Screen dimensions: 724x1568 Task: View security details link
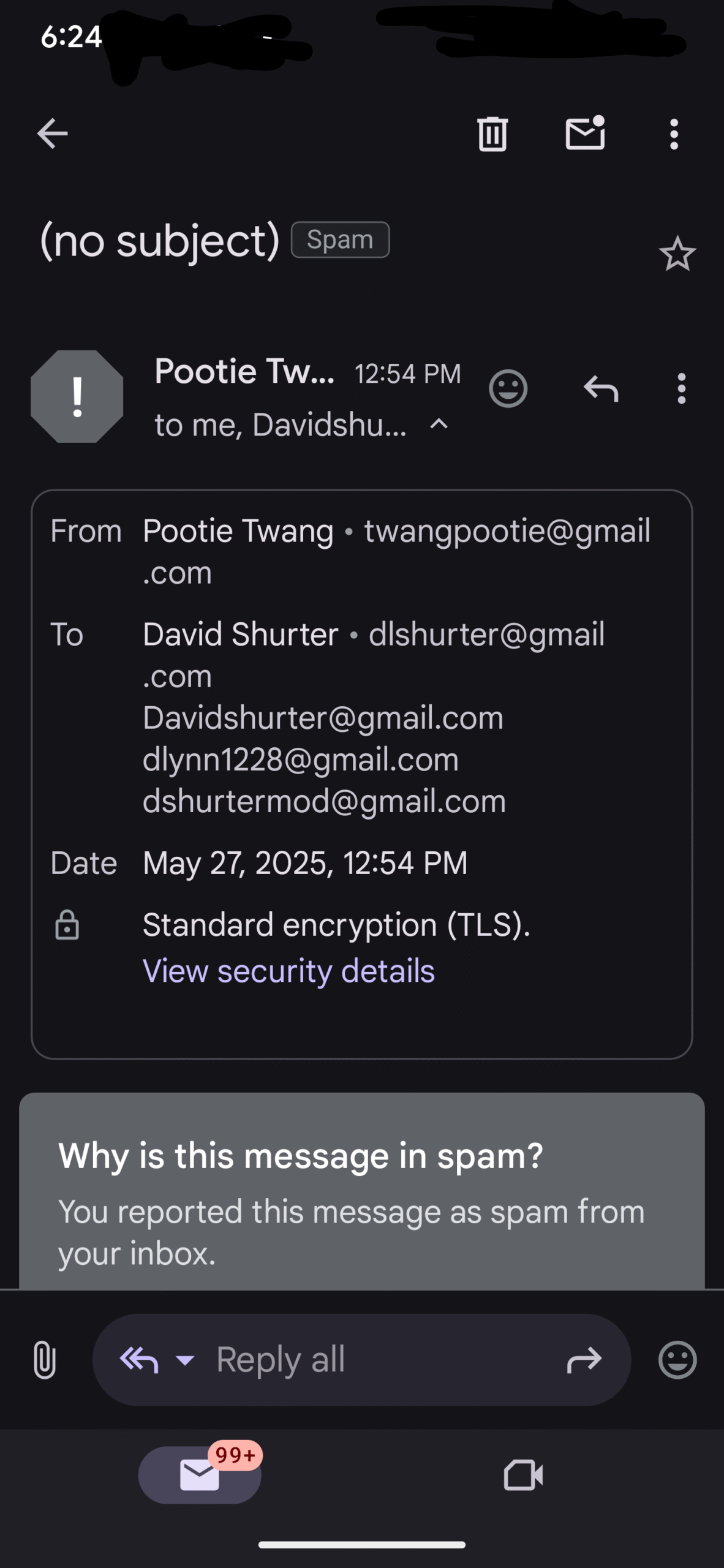point(288,971)
